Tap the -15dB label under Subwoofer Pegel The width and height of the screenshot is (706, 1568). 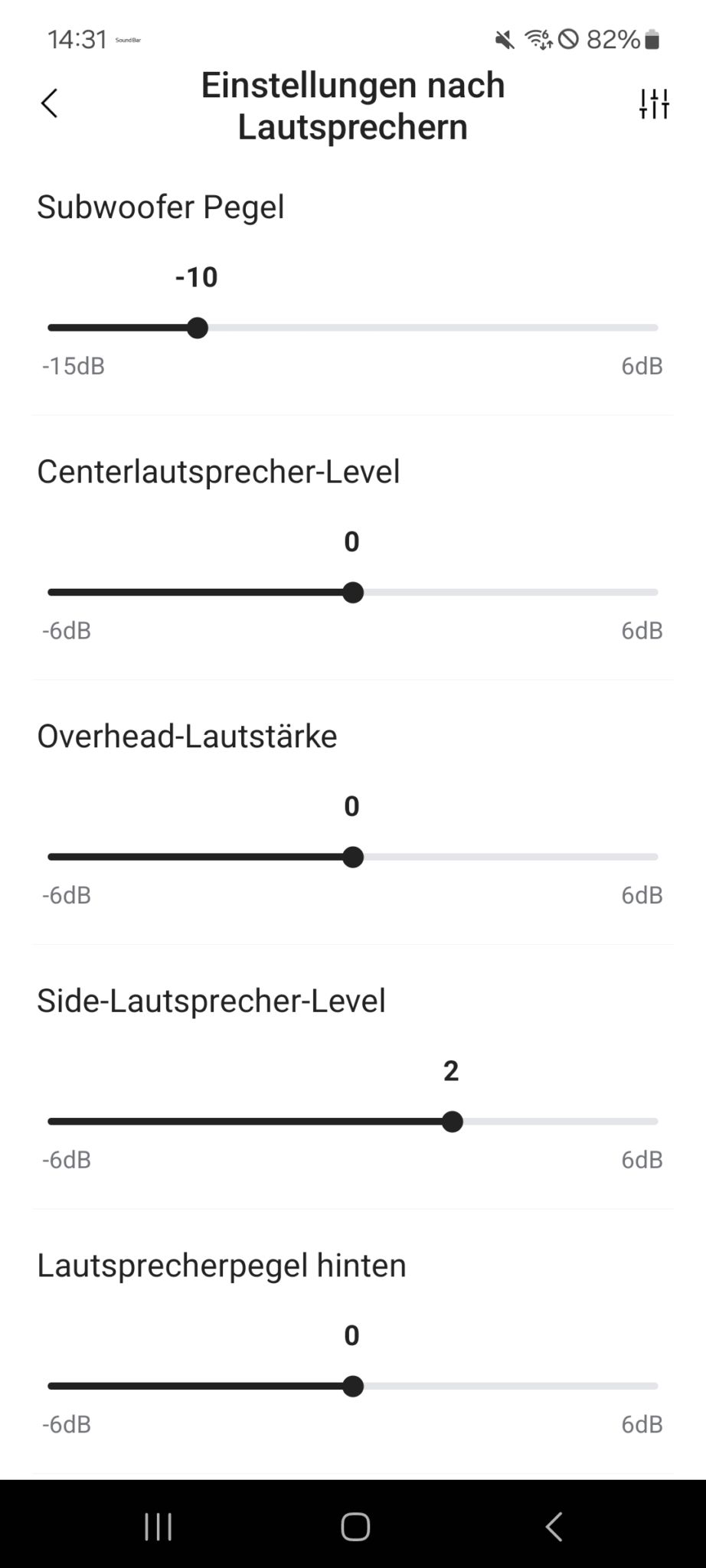pos(72,367)
